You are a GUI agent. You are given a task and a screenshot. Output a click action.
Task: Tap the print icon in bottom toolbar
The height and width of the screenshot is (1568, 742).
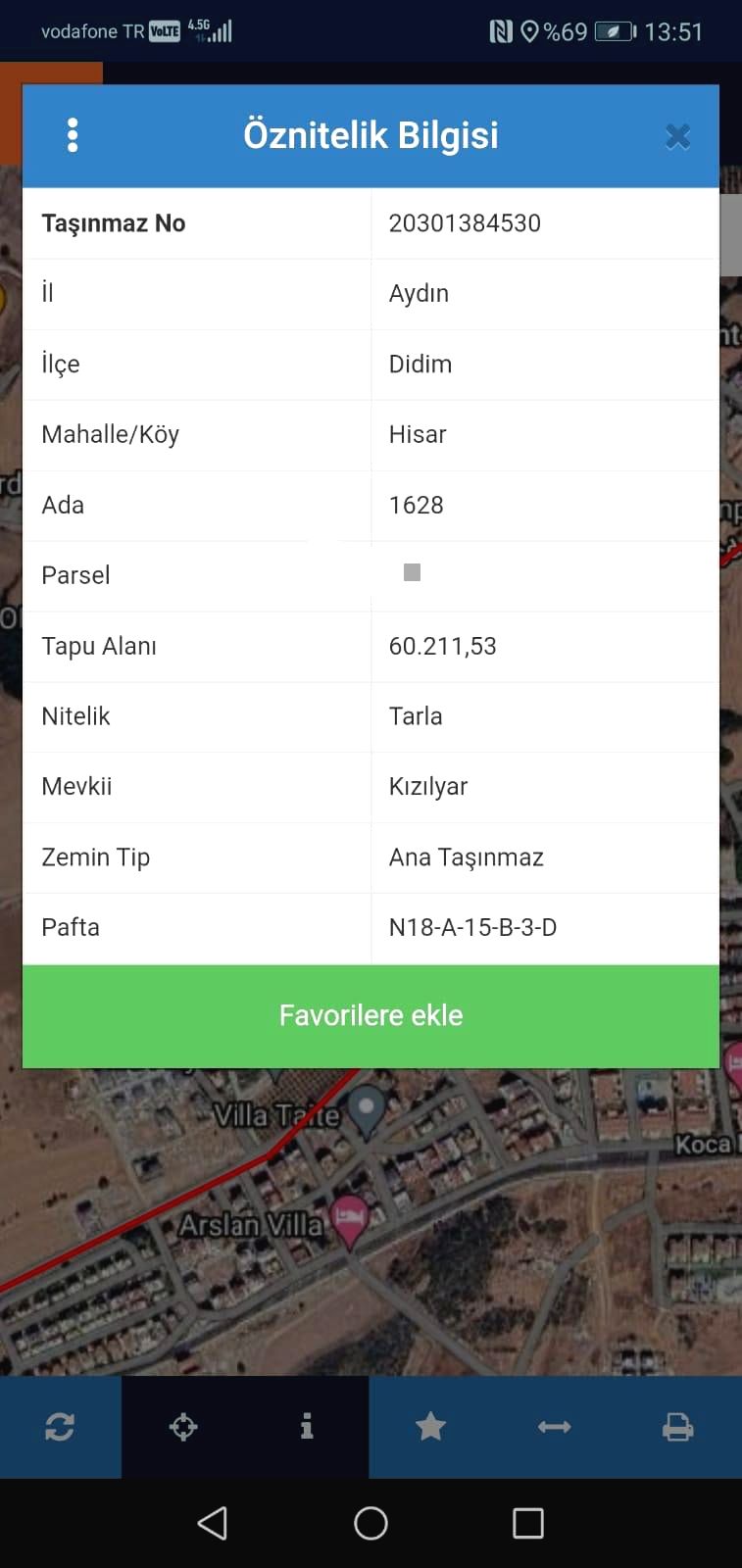[x=677, y=1427]
